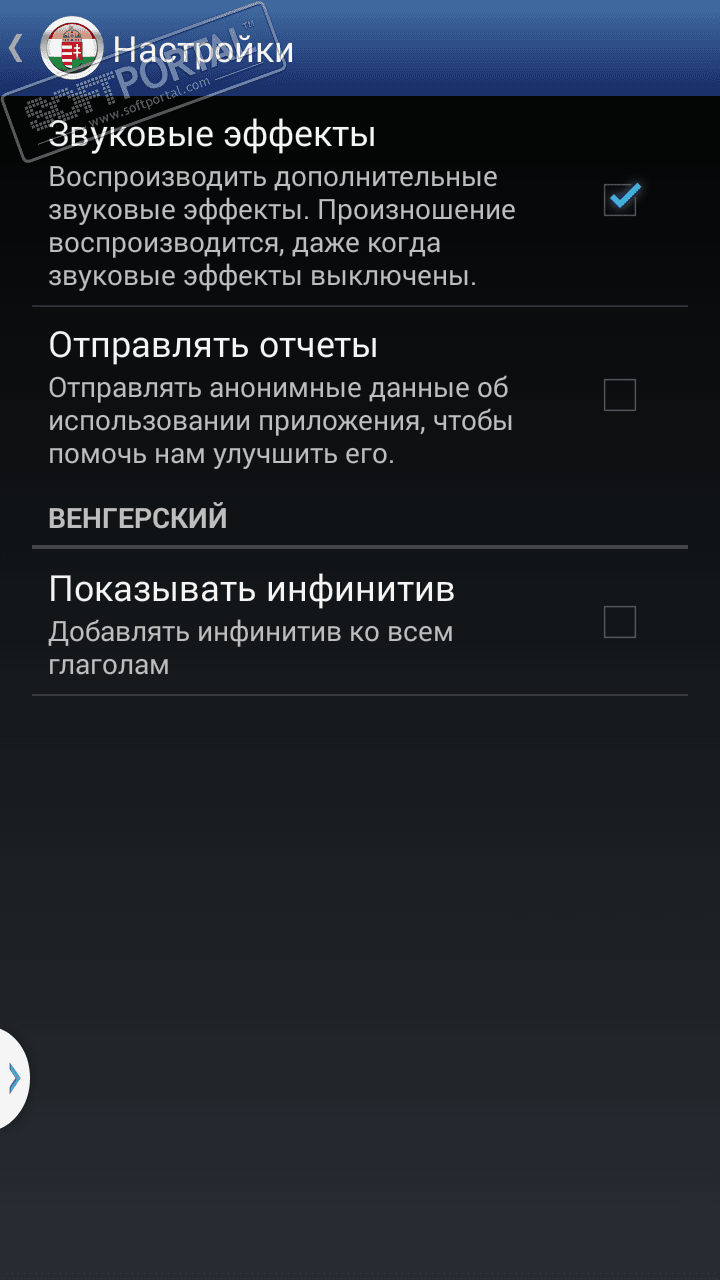Check the Показывать инфинитив option

620,622
